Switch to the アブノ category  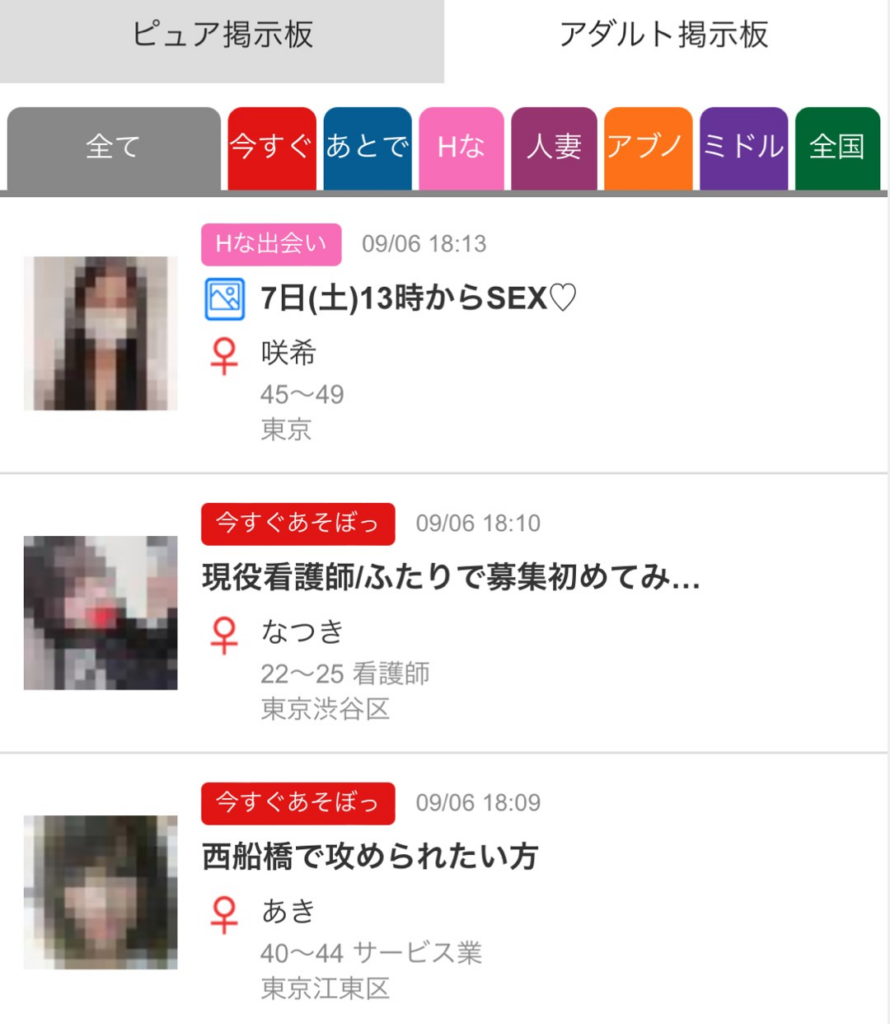coord(647,148)
